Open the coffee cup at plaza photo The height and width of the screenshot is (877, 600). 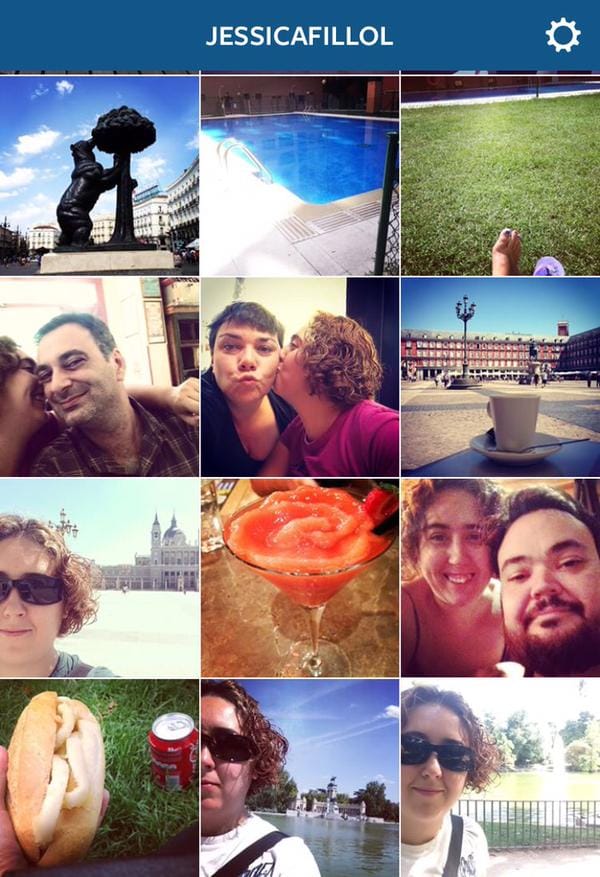tap(500, 376)
